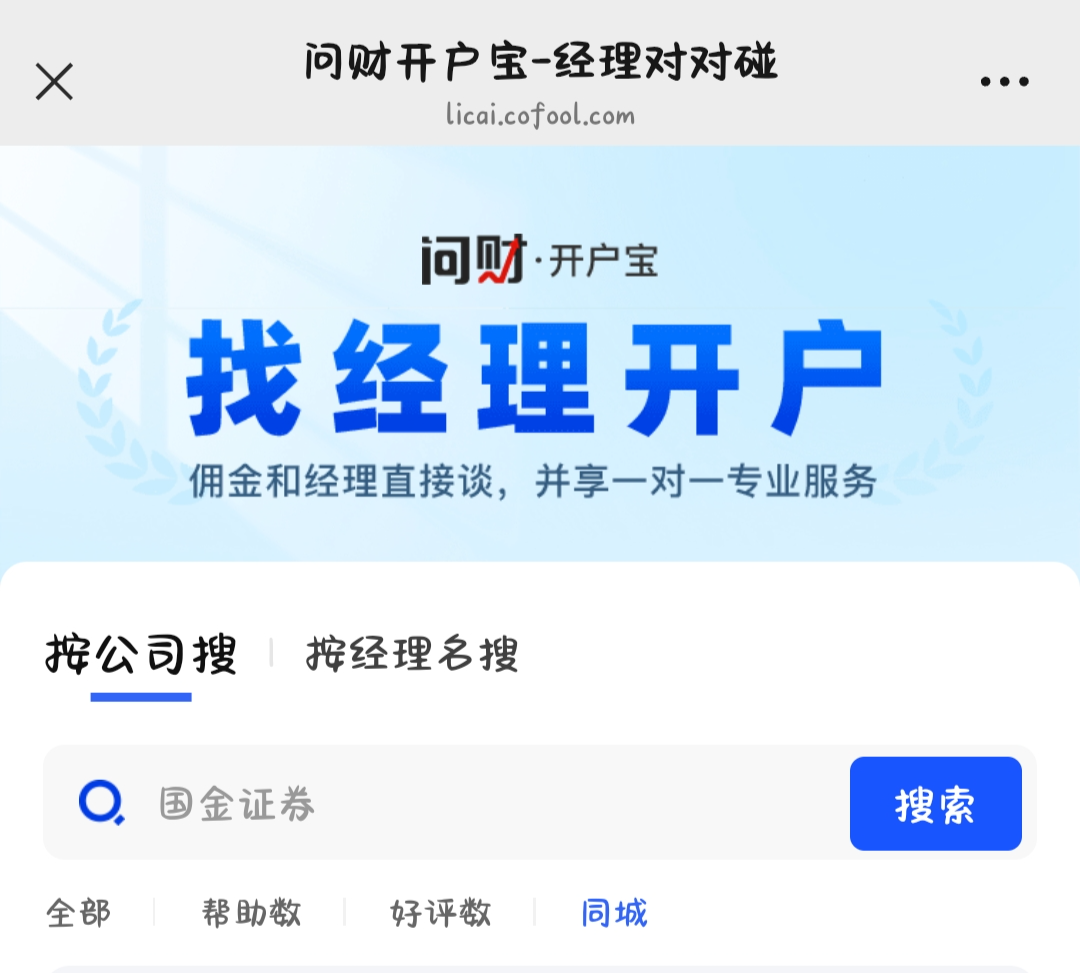The image size is (1080, 973).
Task: Sort by 好评数
Action: (440, 913)
